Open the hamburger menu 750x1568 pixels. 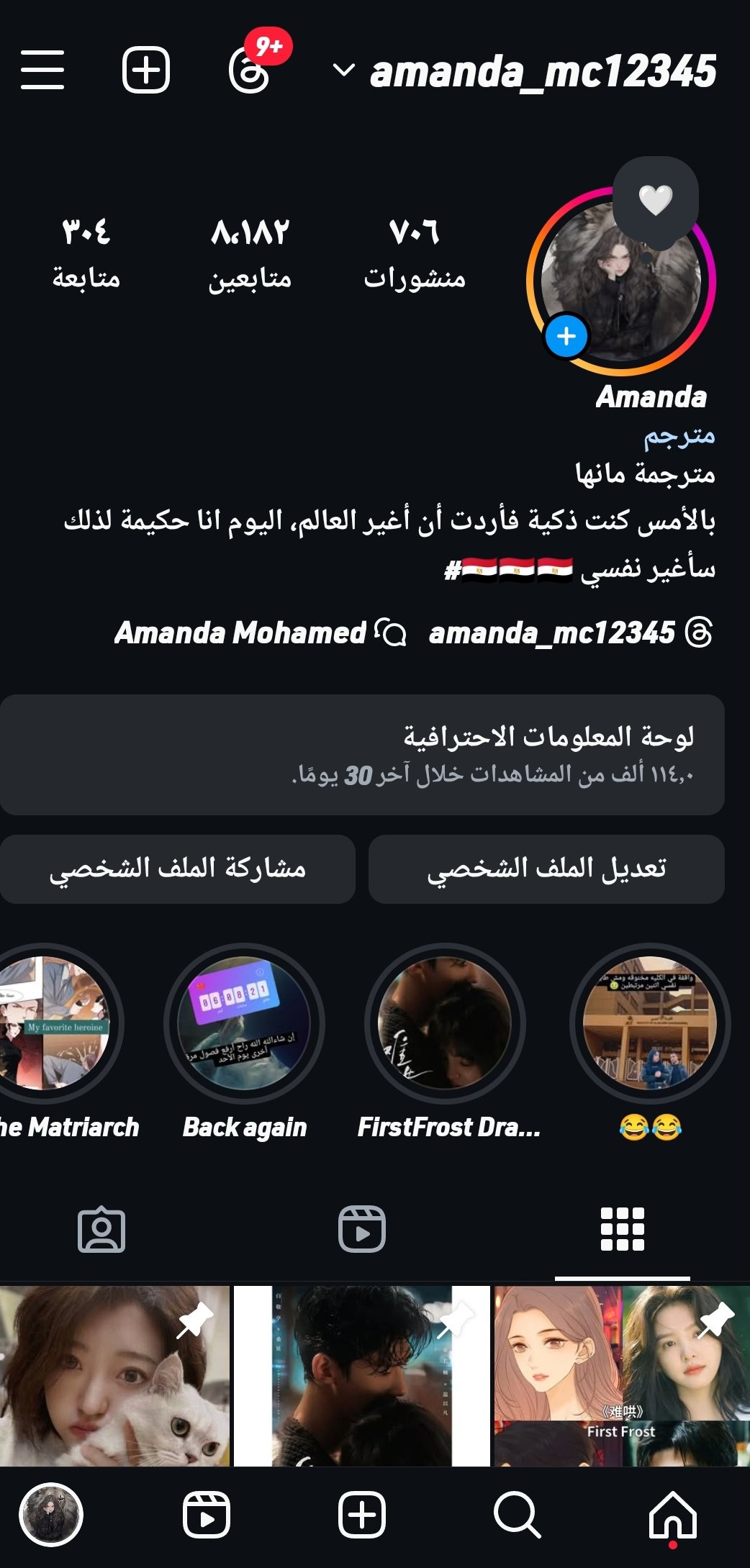pyautogui.click(x=42, y=70)
